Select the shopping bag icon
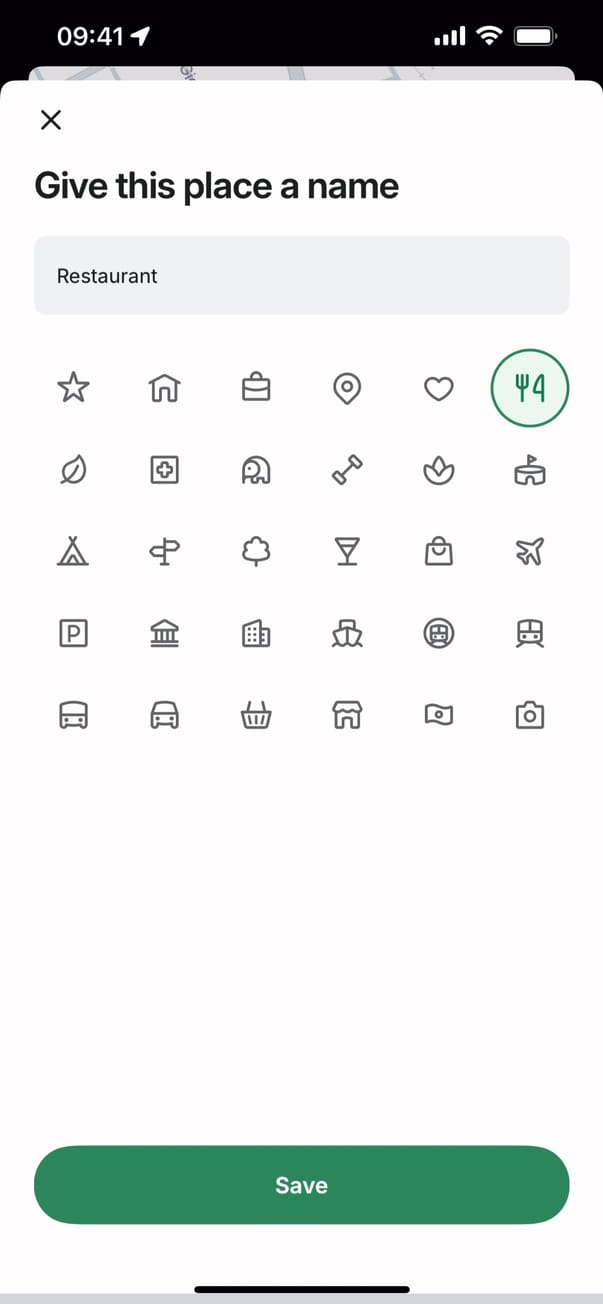 [438, 551]
